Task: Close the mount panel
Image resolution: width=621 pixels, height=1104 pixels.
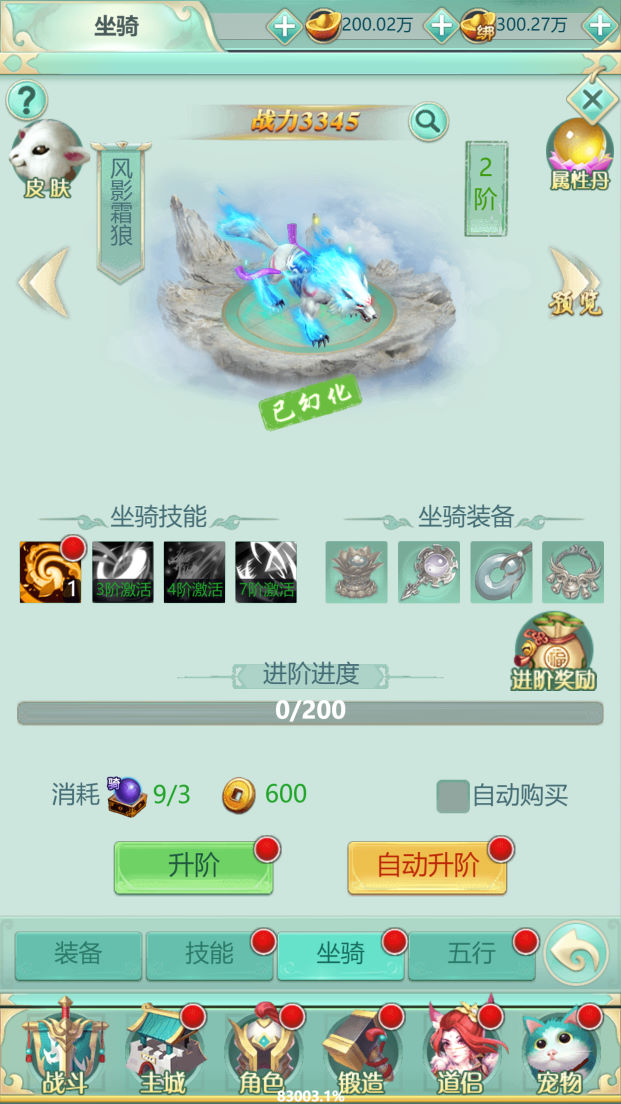Action: pos(592,99)
